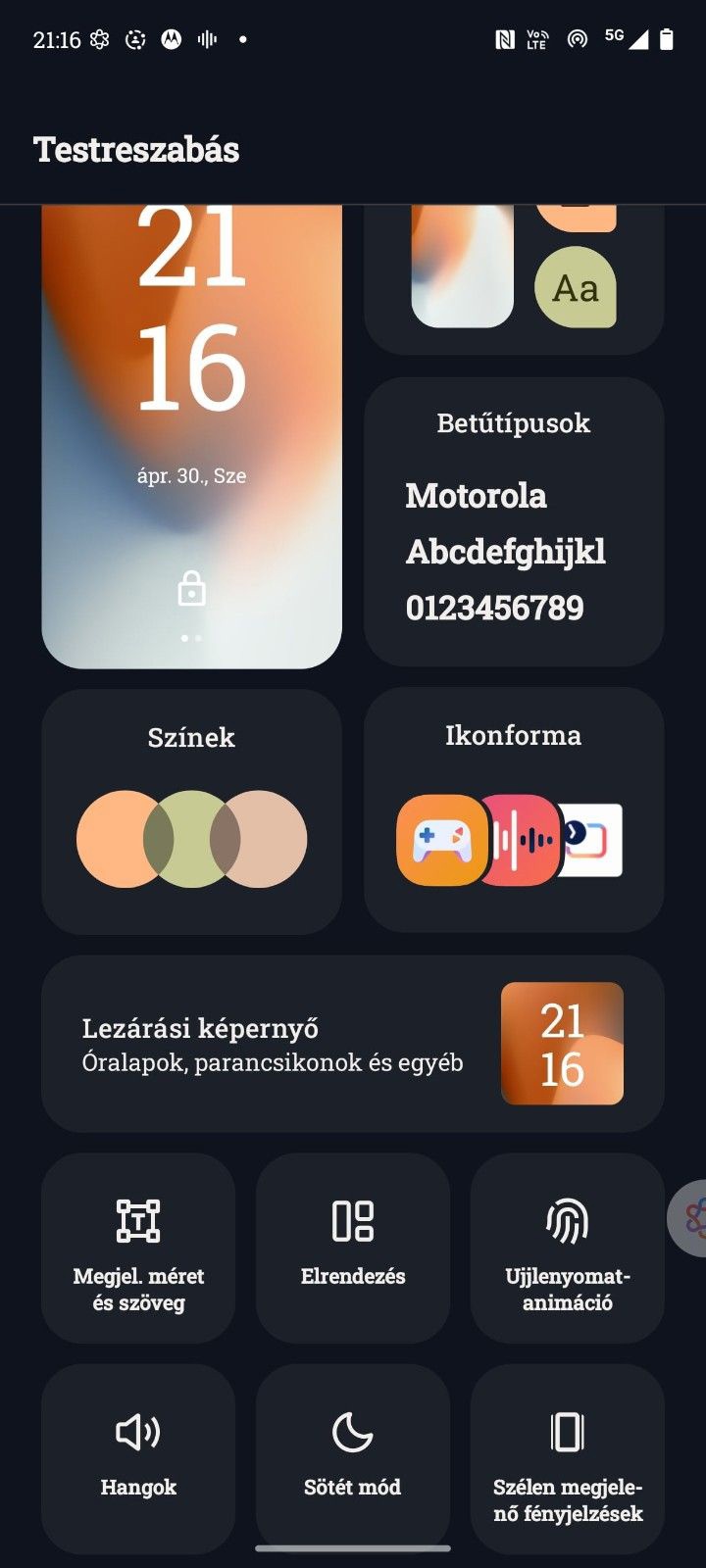Tap the floating shortcut bubble at screen edge
The image size is (706, 1568).
pyautogui.click(x=690, y=1218)
